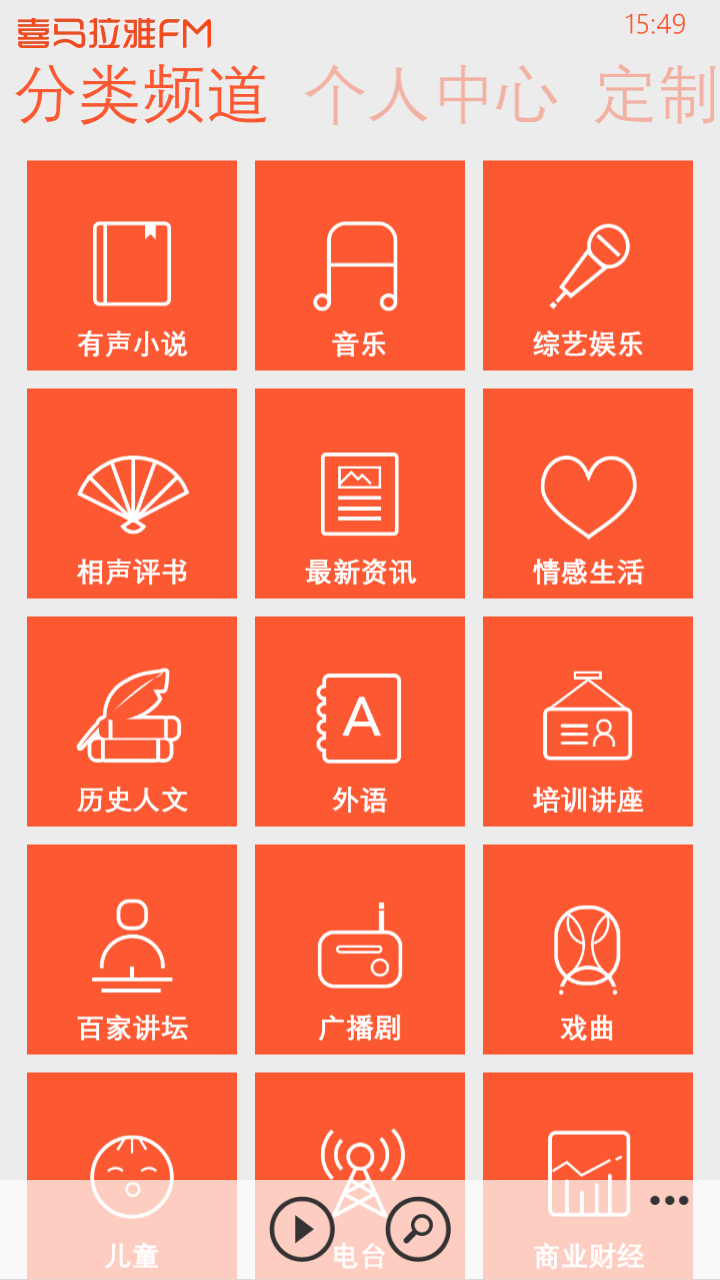Expand the three-dot more menu
Screen dimensions: 720x1280
coord(669,1201)
